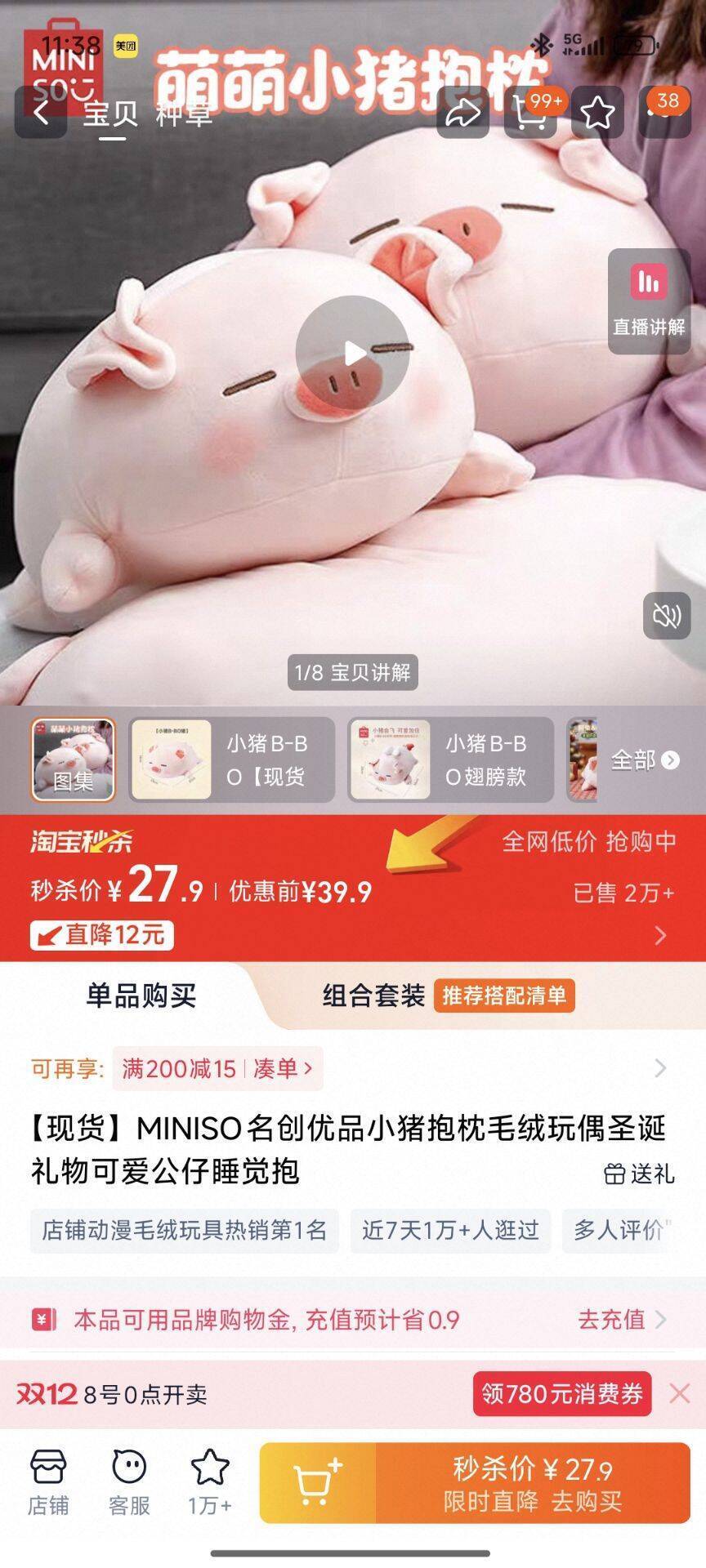Add product to favorites with the star icon

(598, 113)
